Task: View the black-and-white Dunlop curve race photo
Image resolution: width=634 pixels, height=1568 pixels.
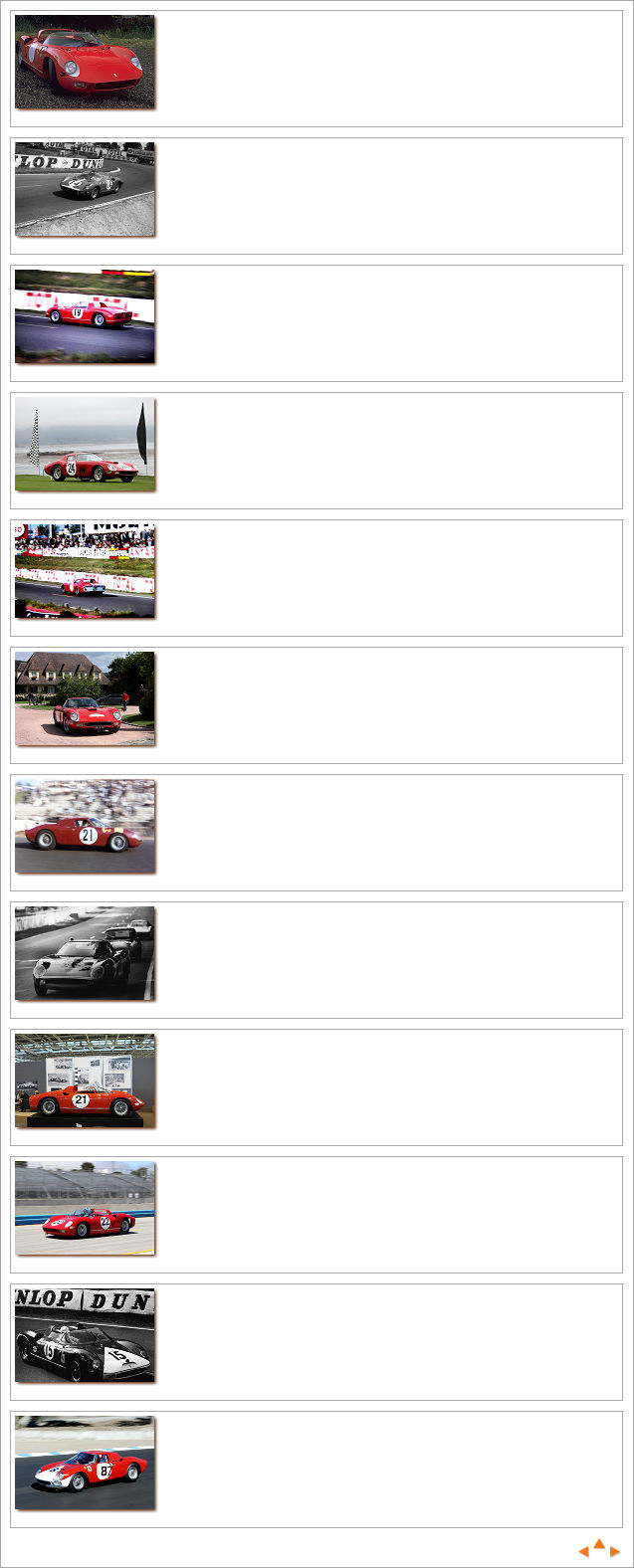Action: [85, 189]
